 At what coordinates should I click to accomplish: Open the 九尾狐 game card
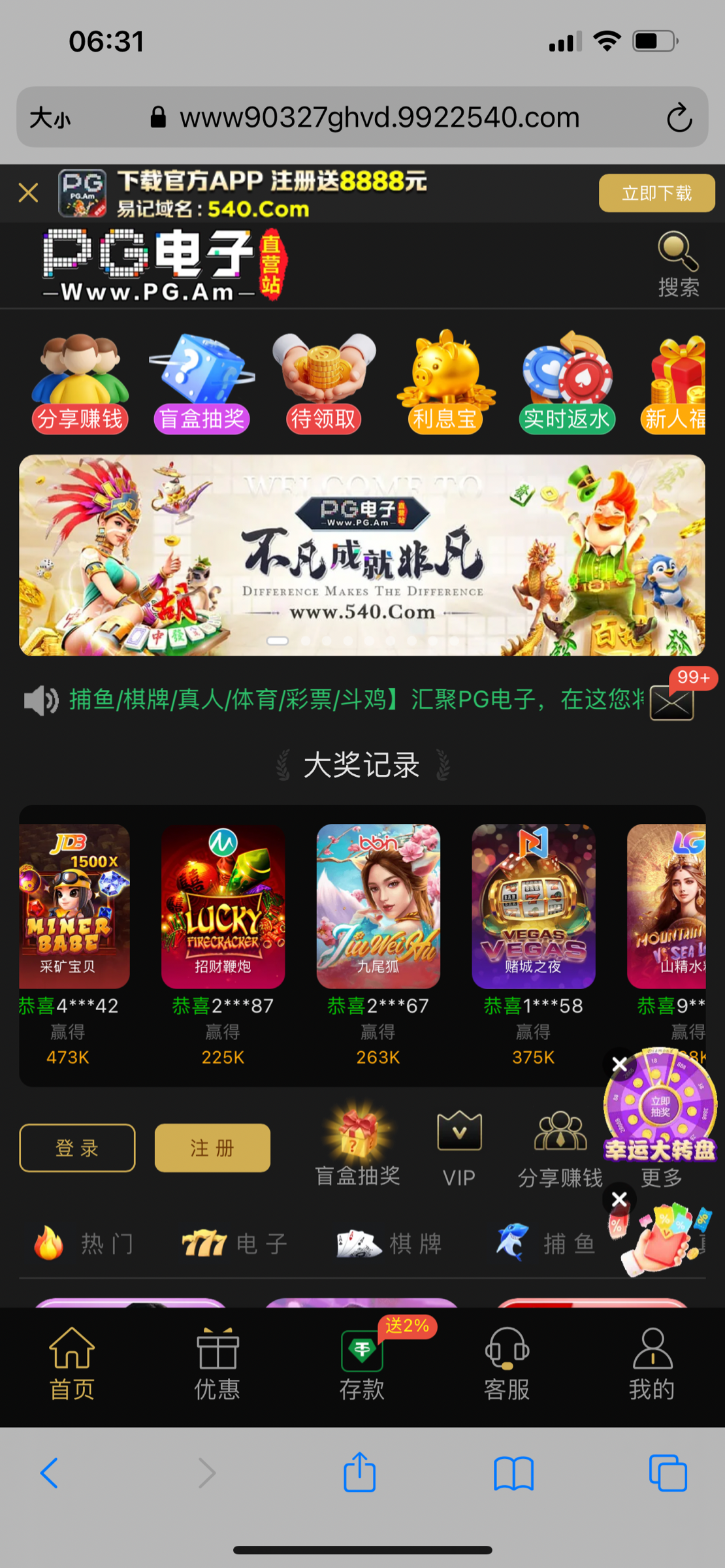click(x=378, y=906)
